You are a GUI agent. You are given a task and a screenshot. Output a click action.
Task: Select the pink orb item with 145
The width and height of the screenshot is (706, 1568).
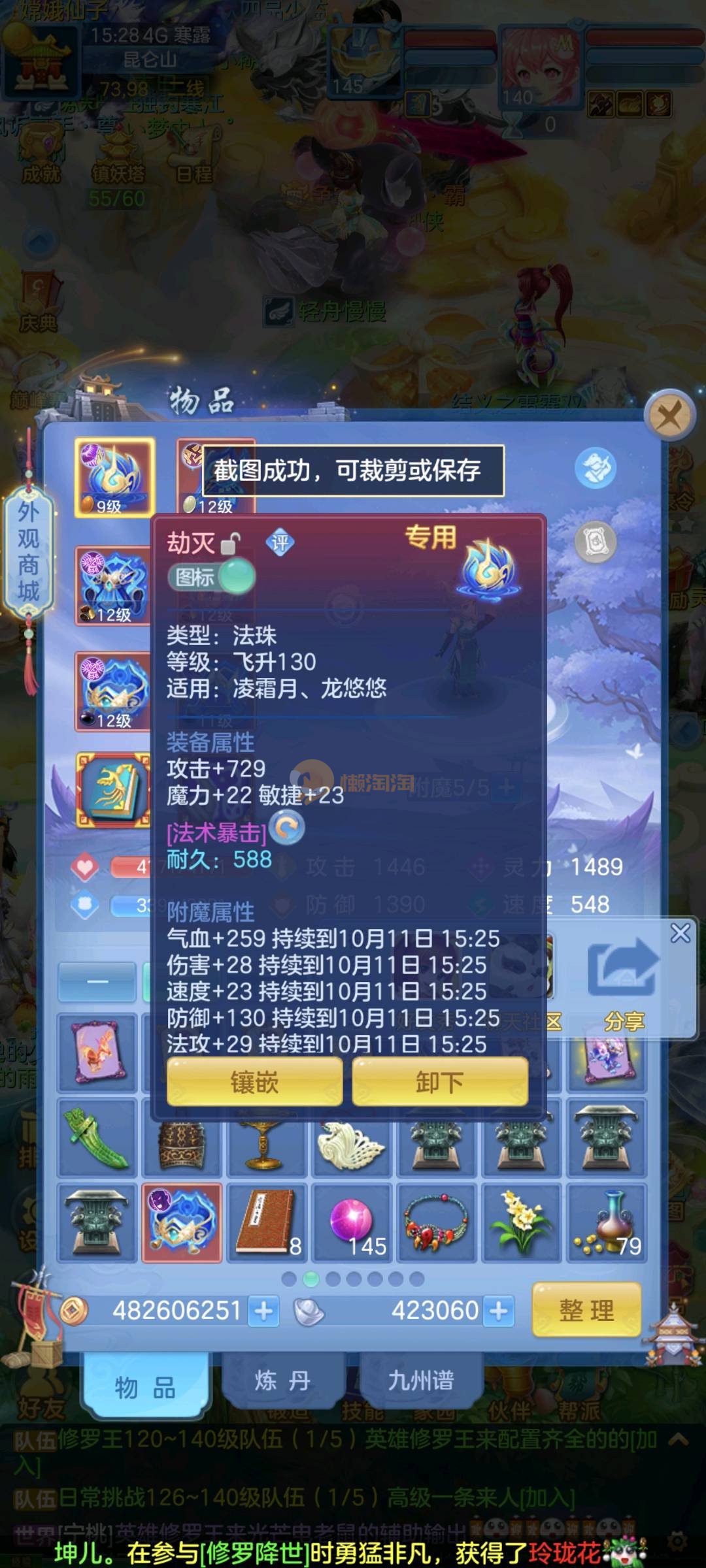[351, 1222]
